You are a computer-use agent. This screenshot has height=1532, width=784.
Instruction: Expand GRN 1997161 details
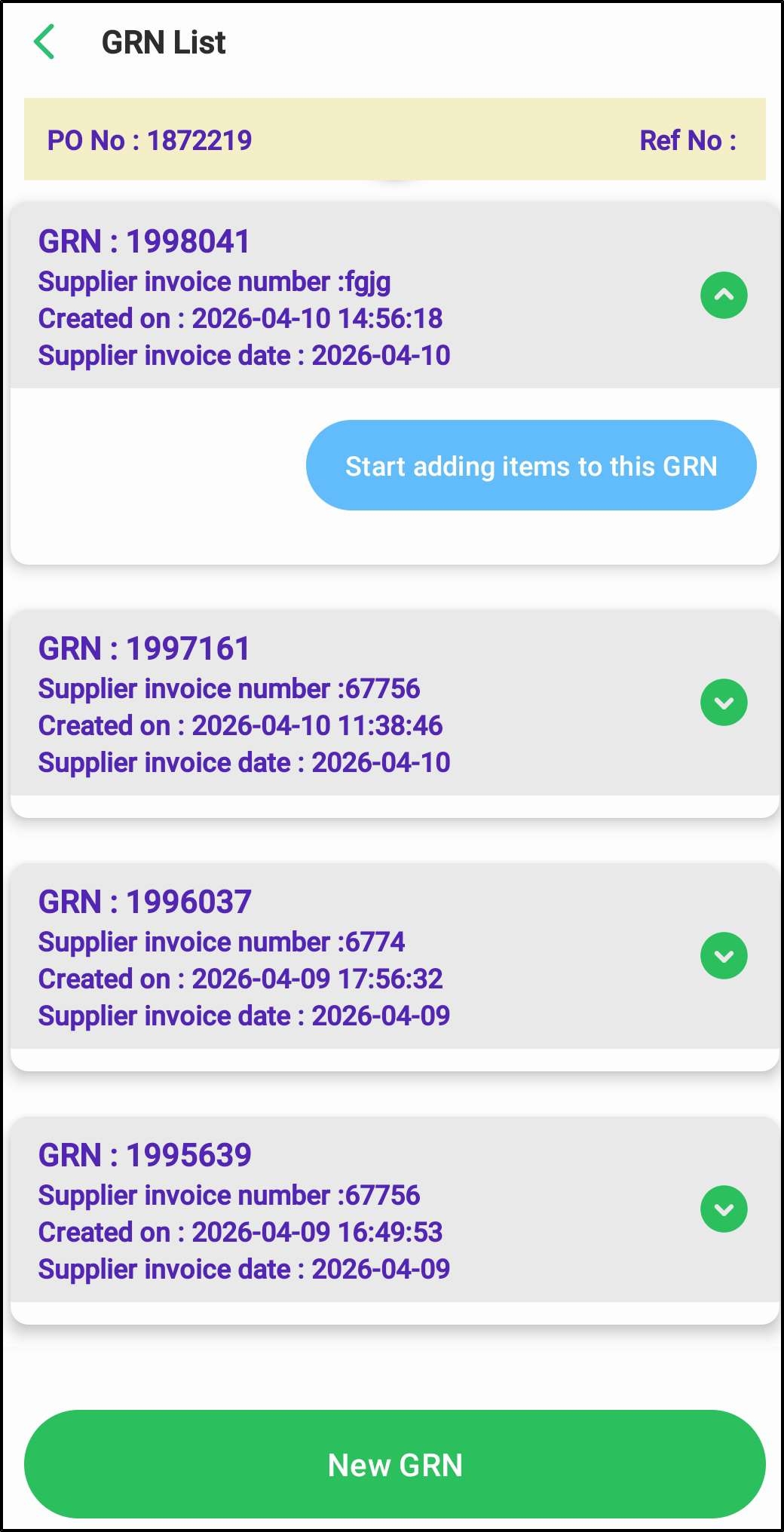point(724,702)
